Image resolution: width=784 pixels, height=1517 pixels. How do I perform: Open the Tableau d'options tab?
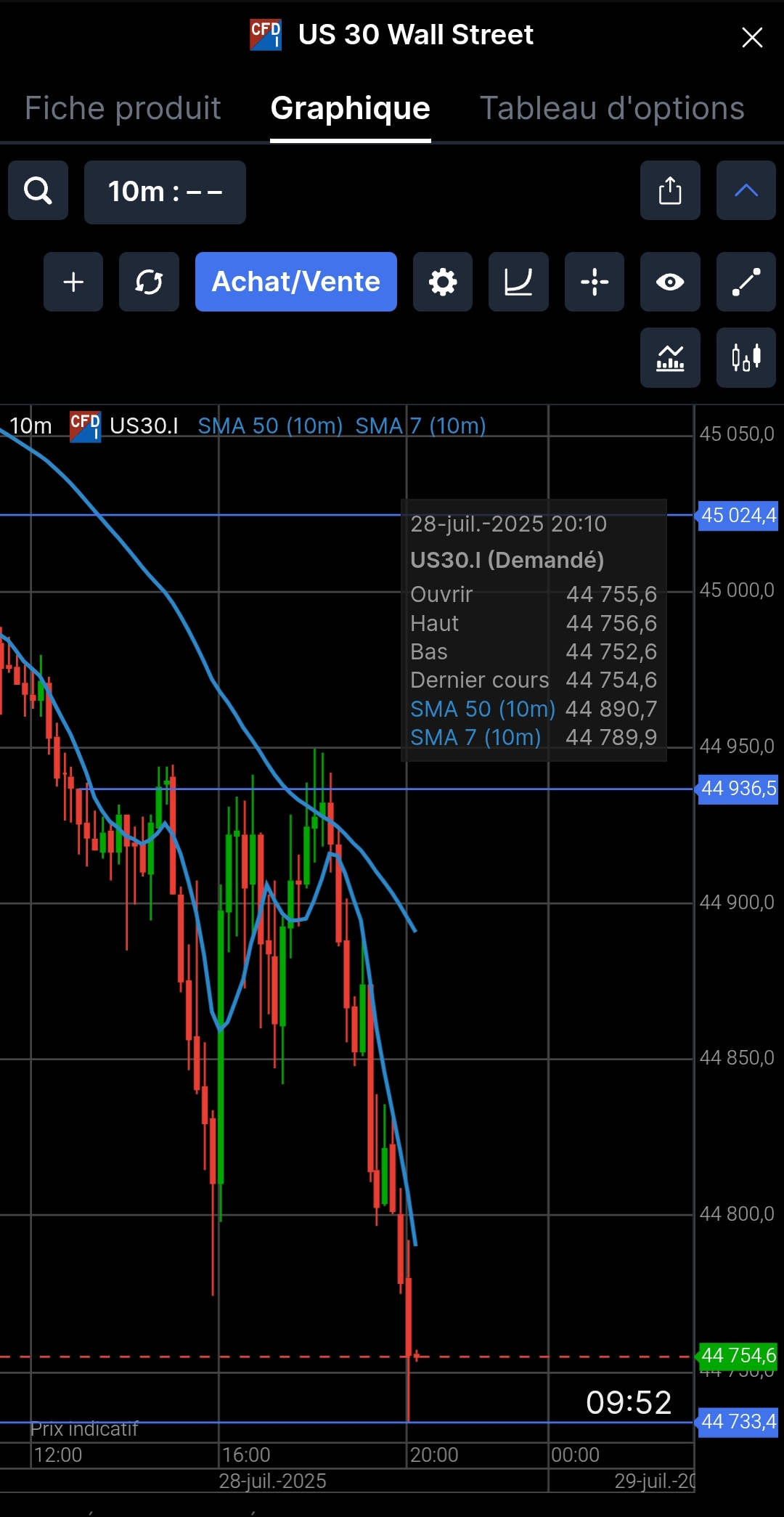[x=612, y=108]
